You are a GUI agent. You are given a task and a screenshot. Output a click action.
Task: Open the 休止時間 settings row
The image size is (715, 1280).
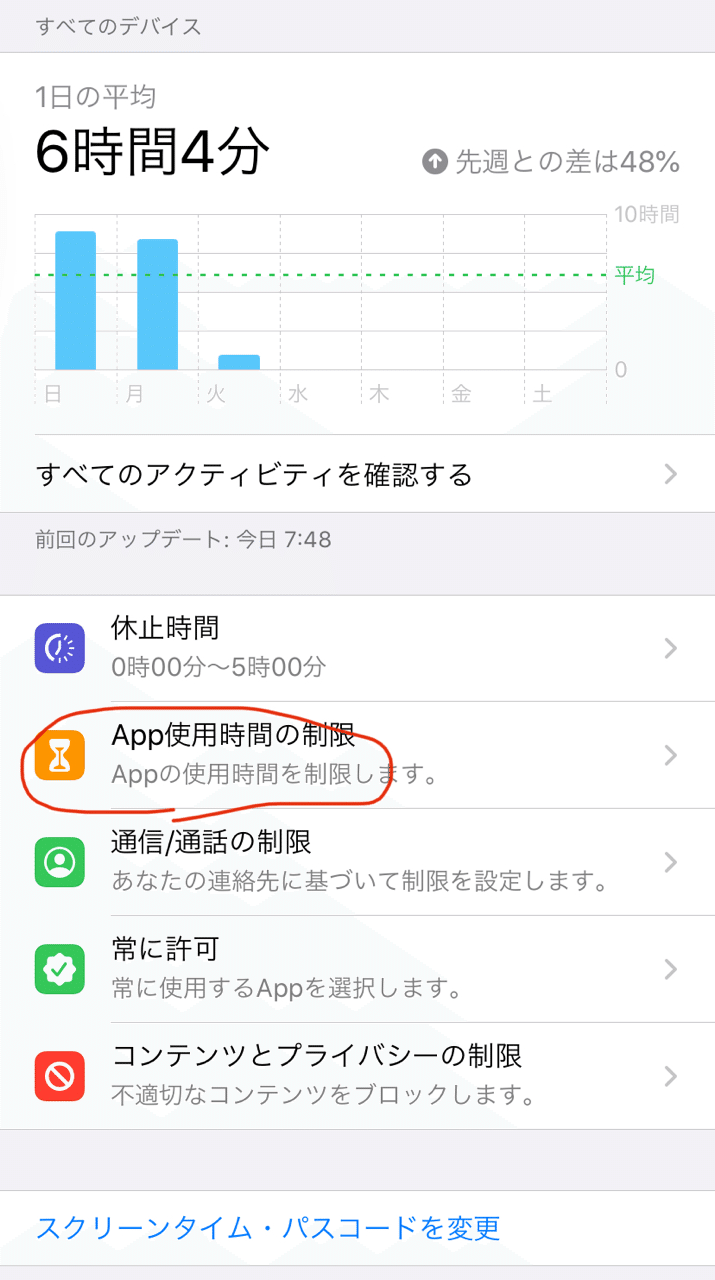pos(357,648)
